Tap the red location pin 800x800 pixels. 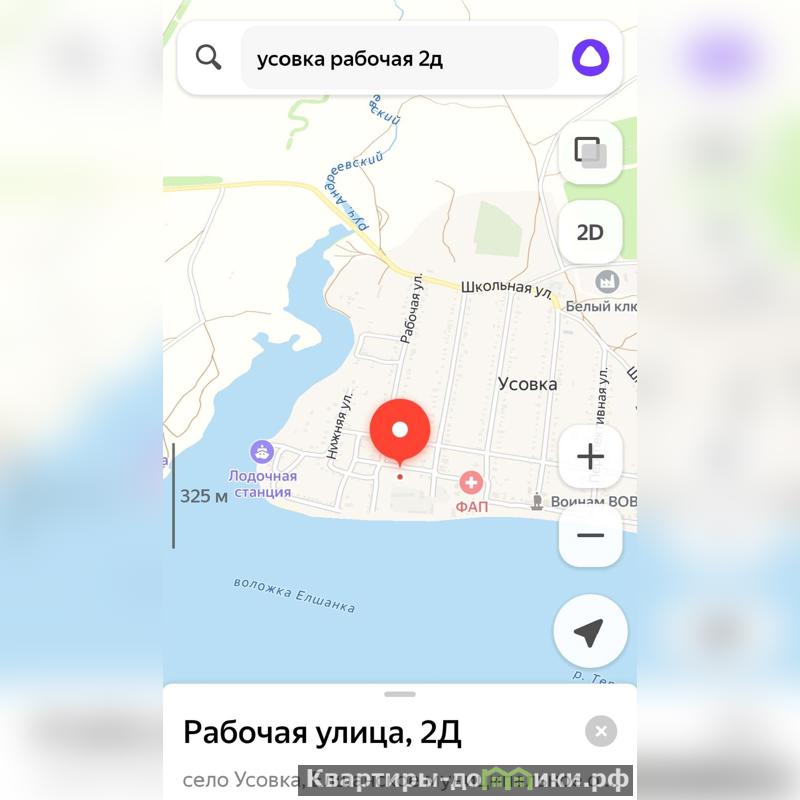(x=400, y=431)
